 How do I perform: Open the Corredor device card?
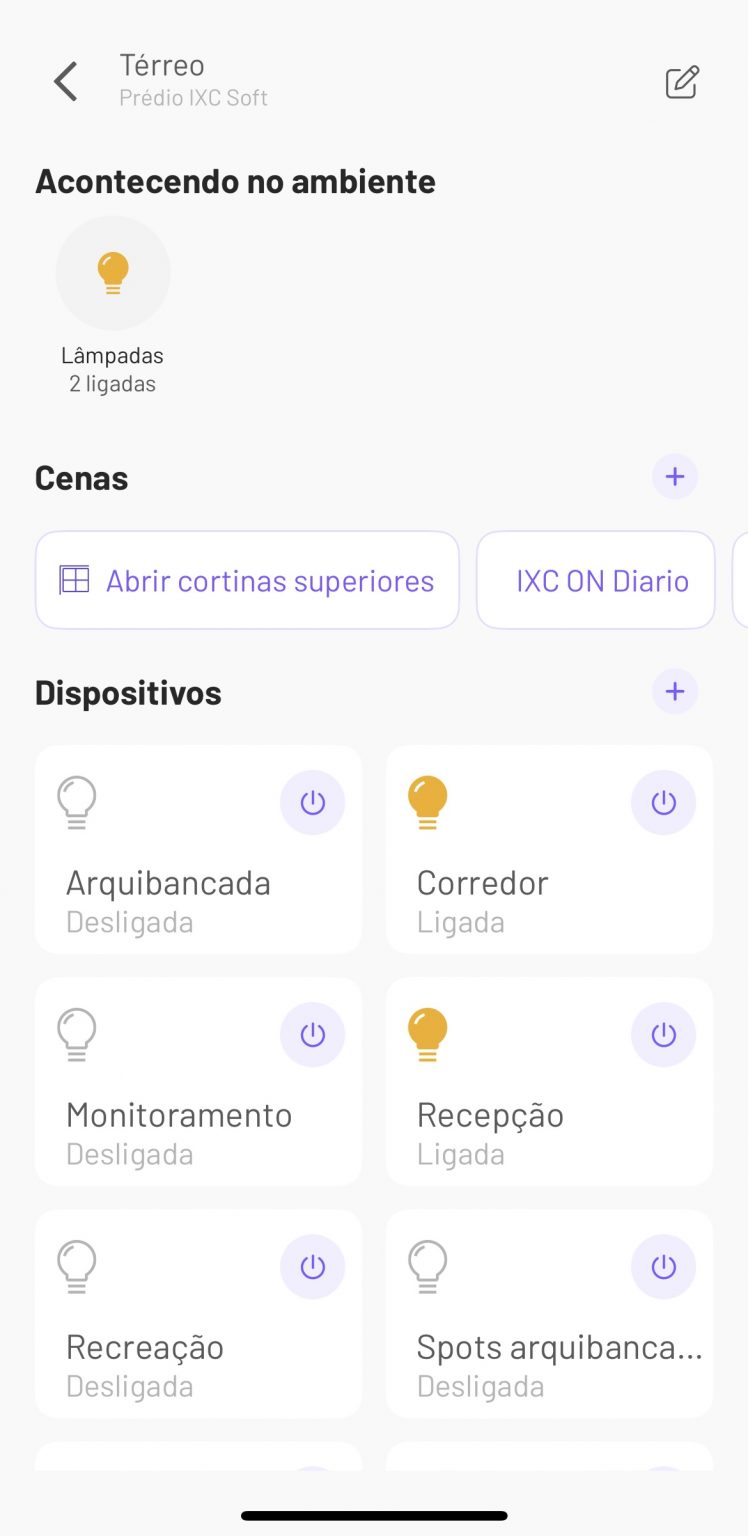(549, 849)
